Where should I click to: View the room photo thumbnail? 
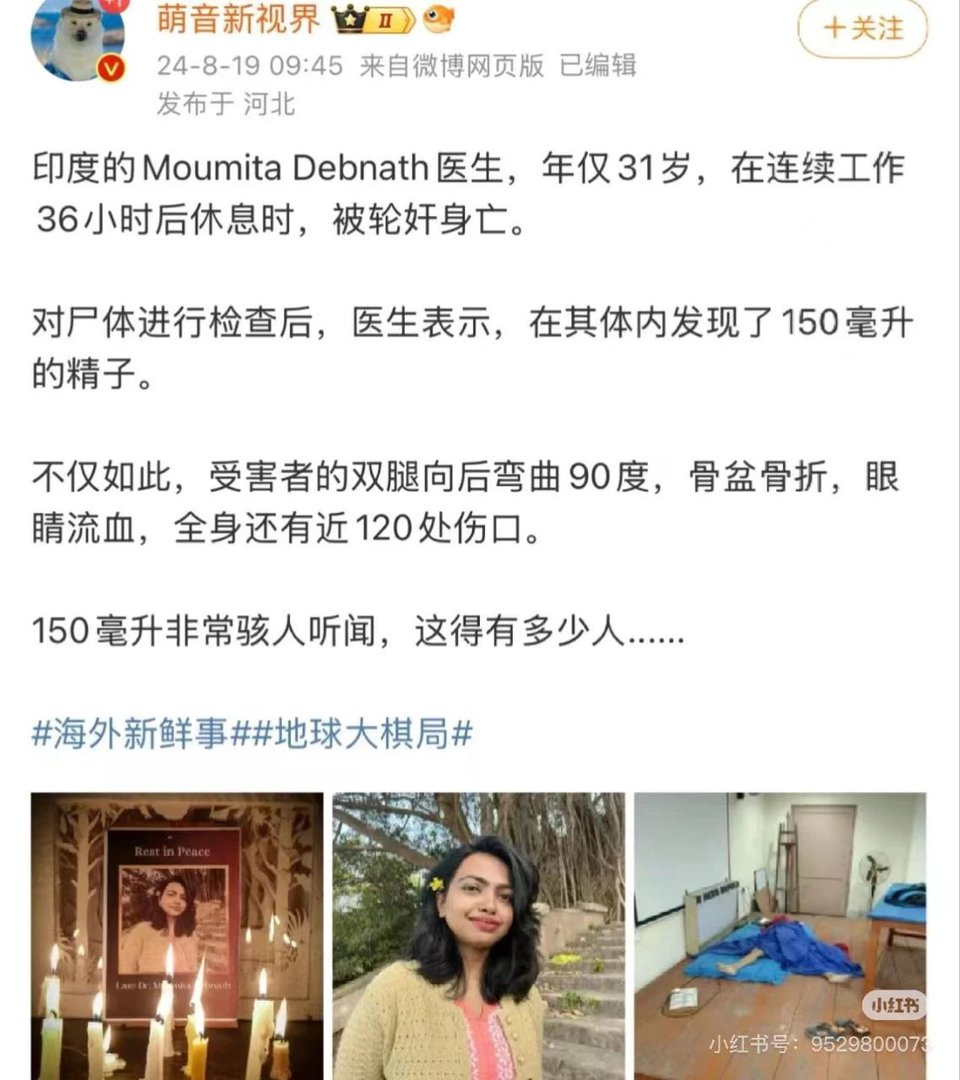tap(780, 936)
